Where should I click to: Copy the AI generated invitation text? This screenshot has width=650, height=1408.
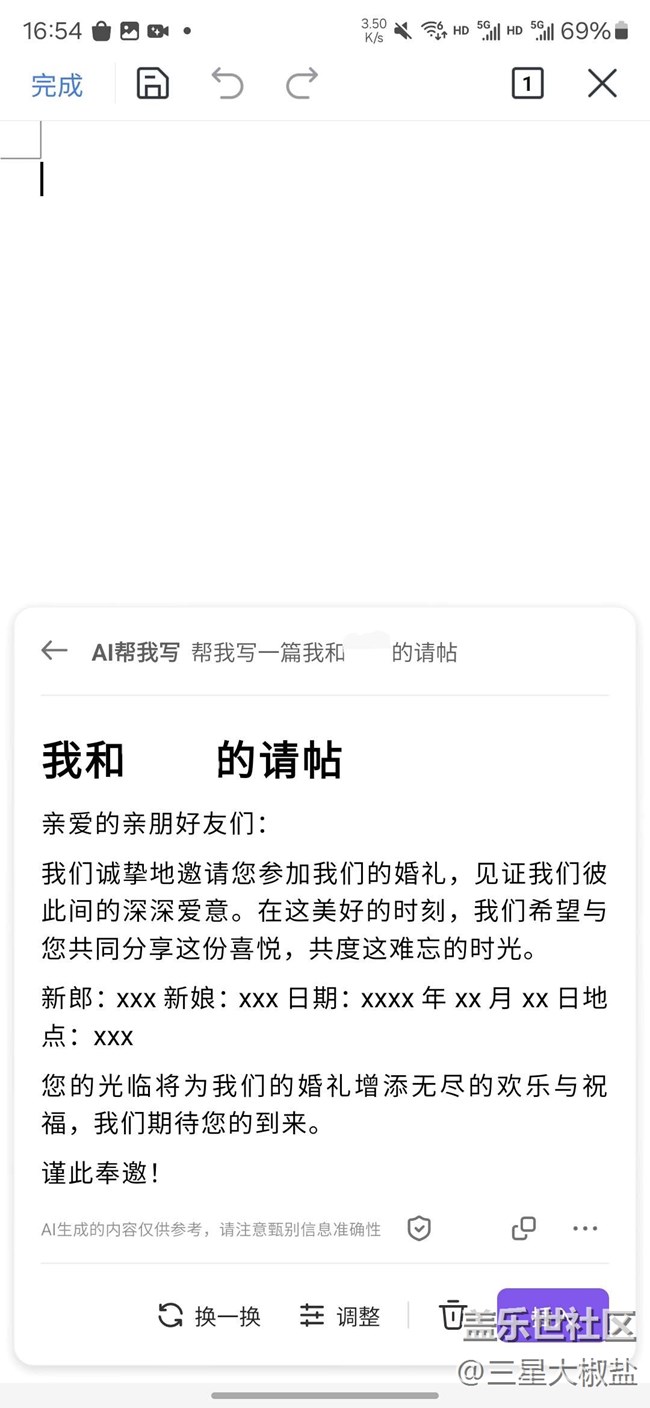pos(523,1229)
